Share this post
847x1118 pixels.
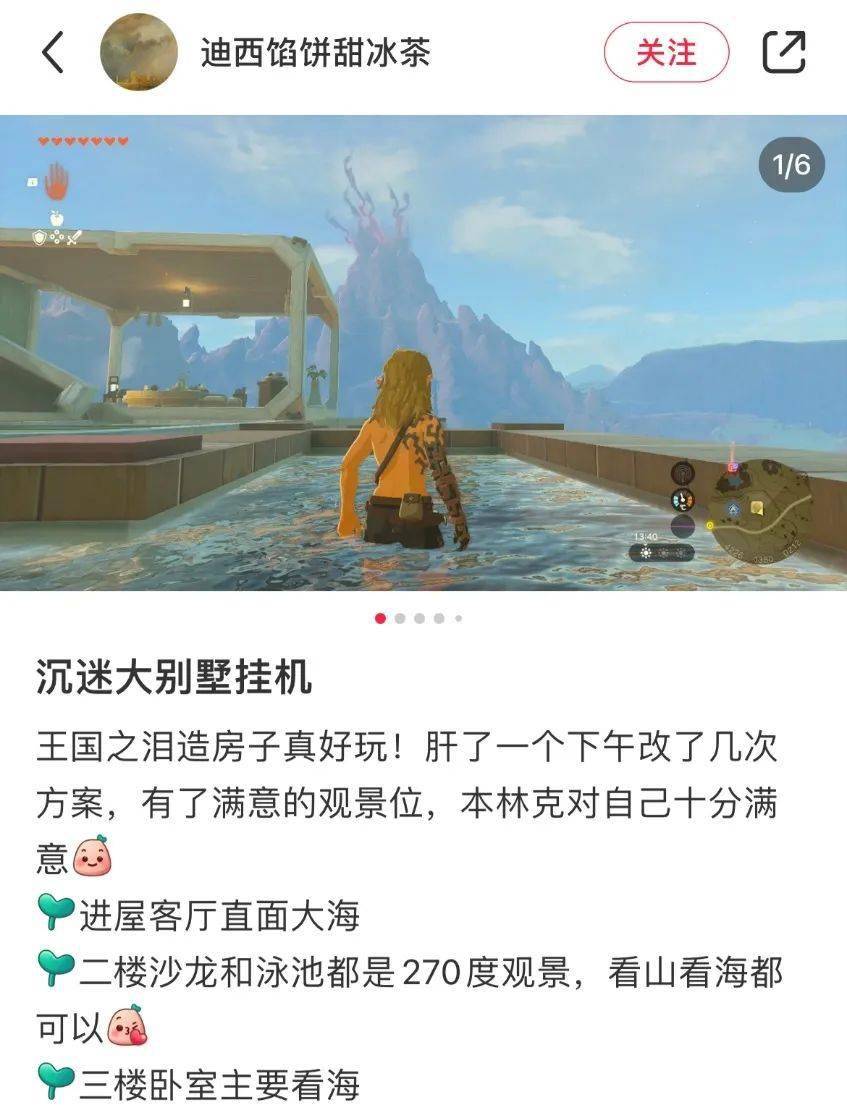click(784, 52)
